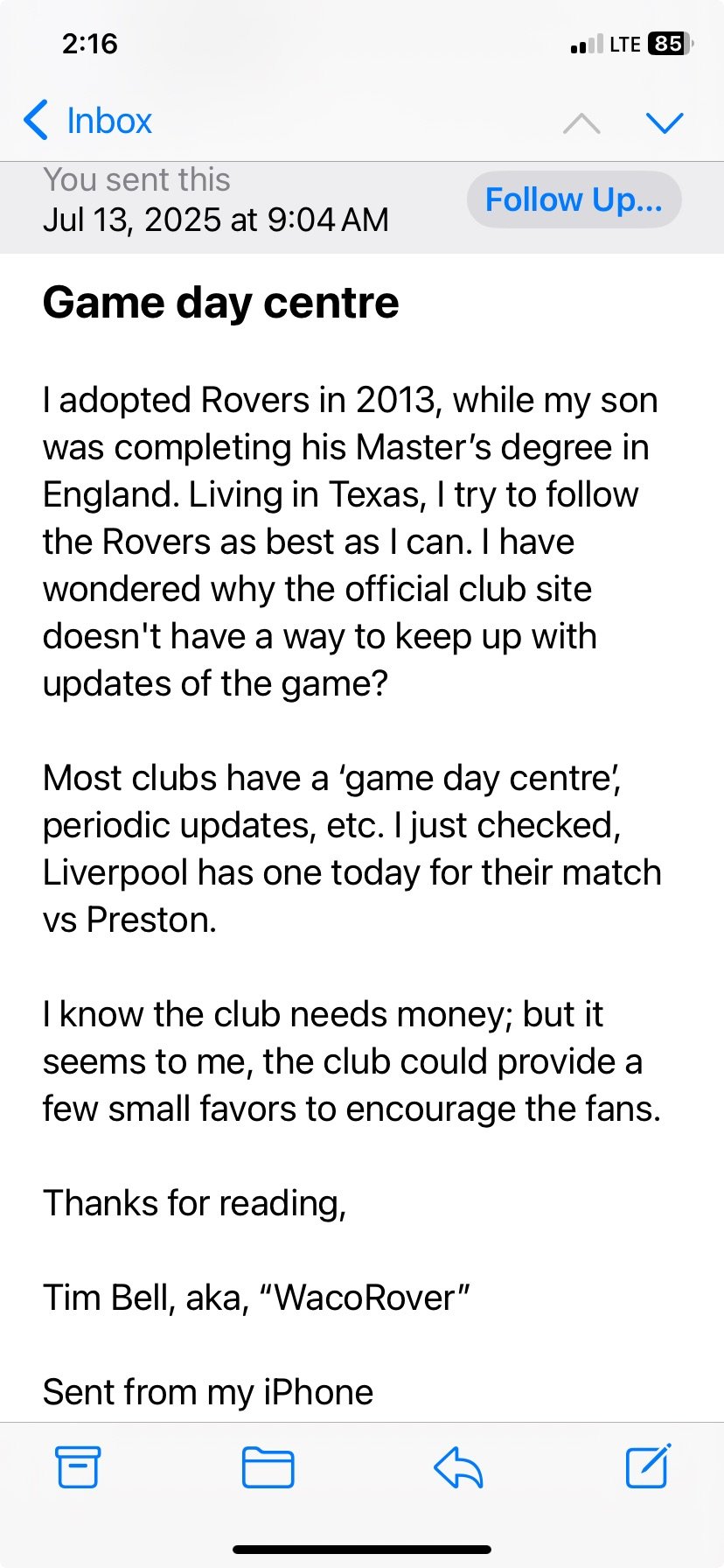Archive this email
The width and height of the screenshot is (724, 1568).
tap(78, 1466)
